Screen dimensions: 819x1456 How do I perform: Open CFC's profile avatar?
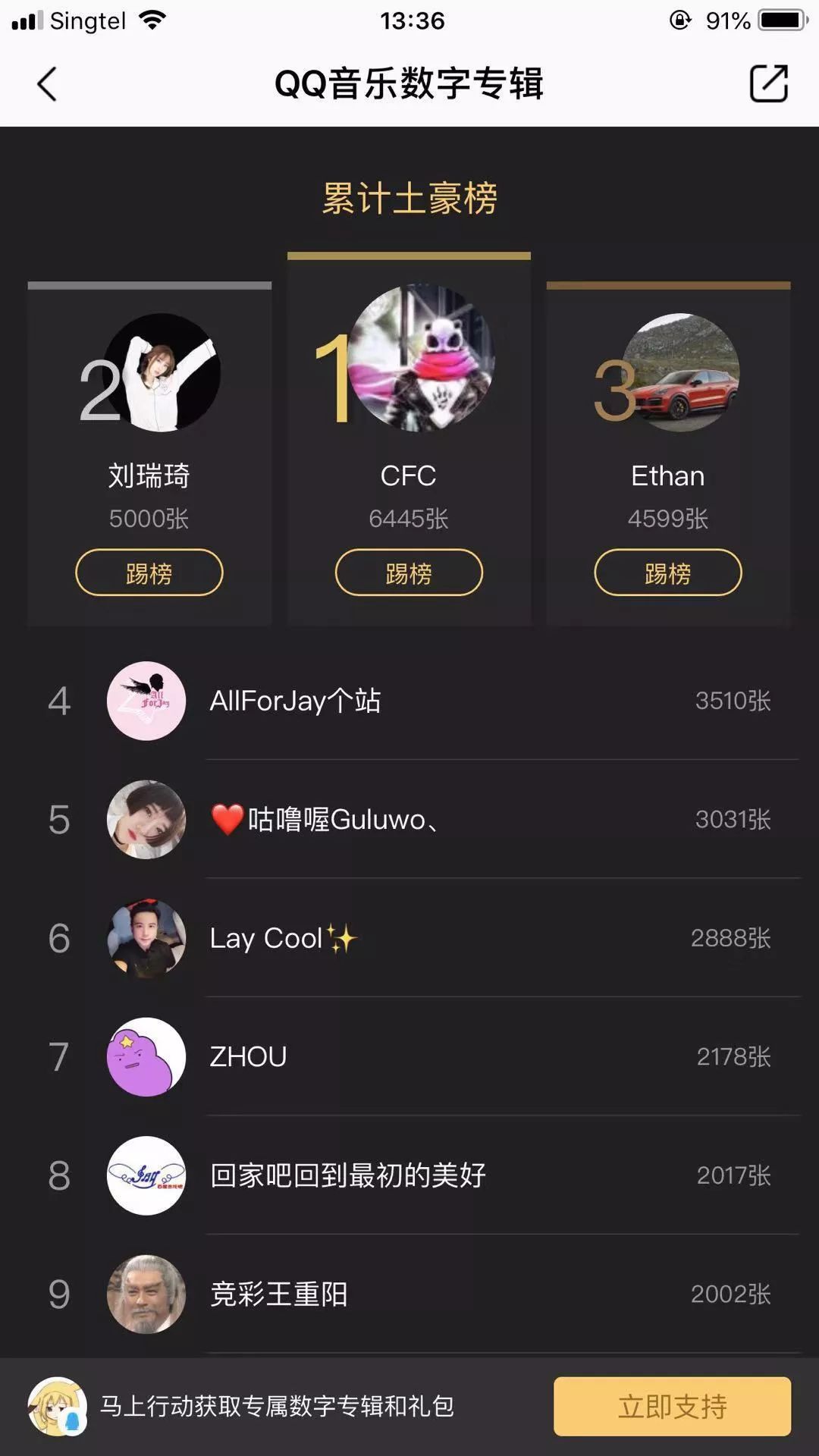pyautogui.click(x=422, y=358)
